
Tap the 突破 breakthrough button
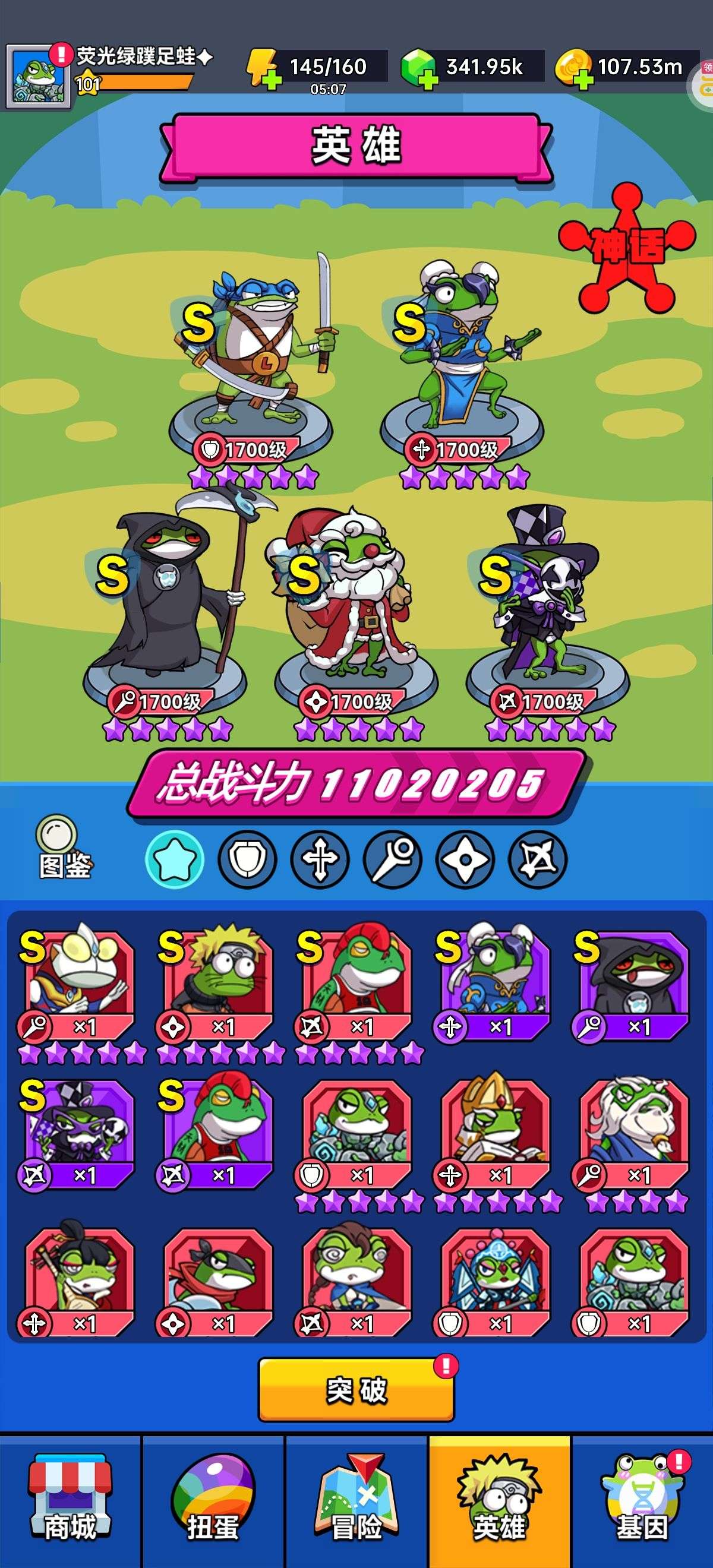[x=356, y=1390]
